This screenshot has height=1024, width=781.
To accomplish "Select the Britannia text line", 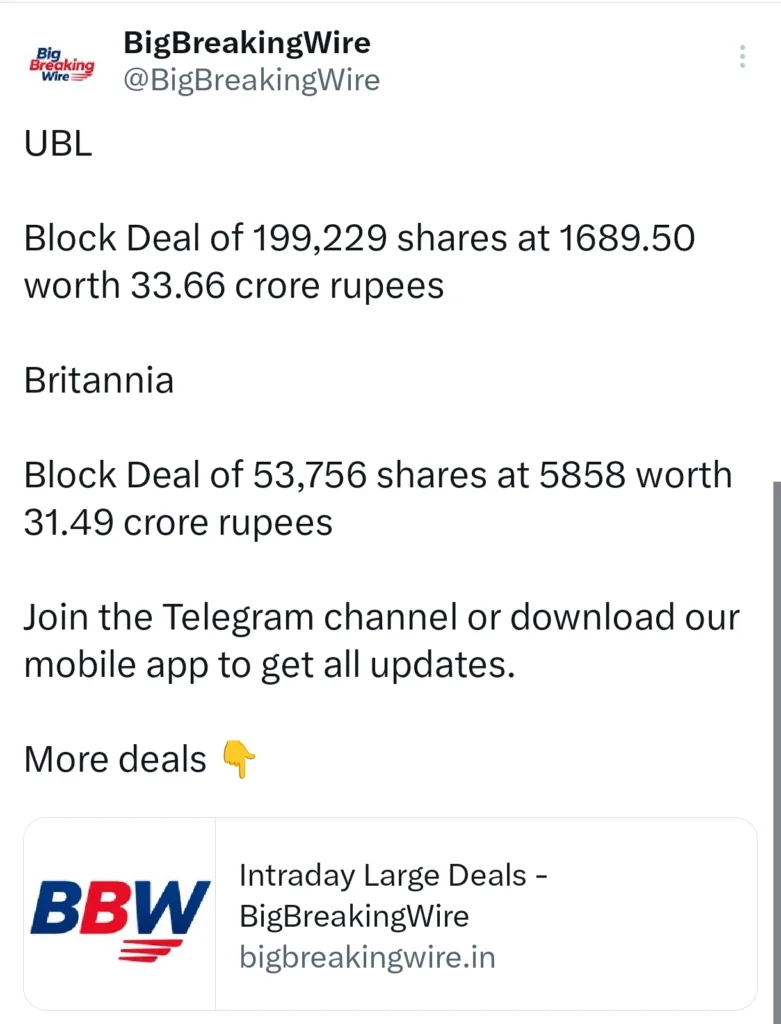I will coord(99,380).
